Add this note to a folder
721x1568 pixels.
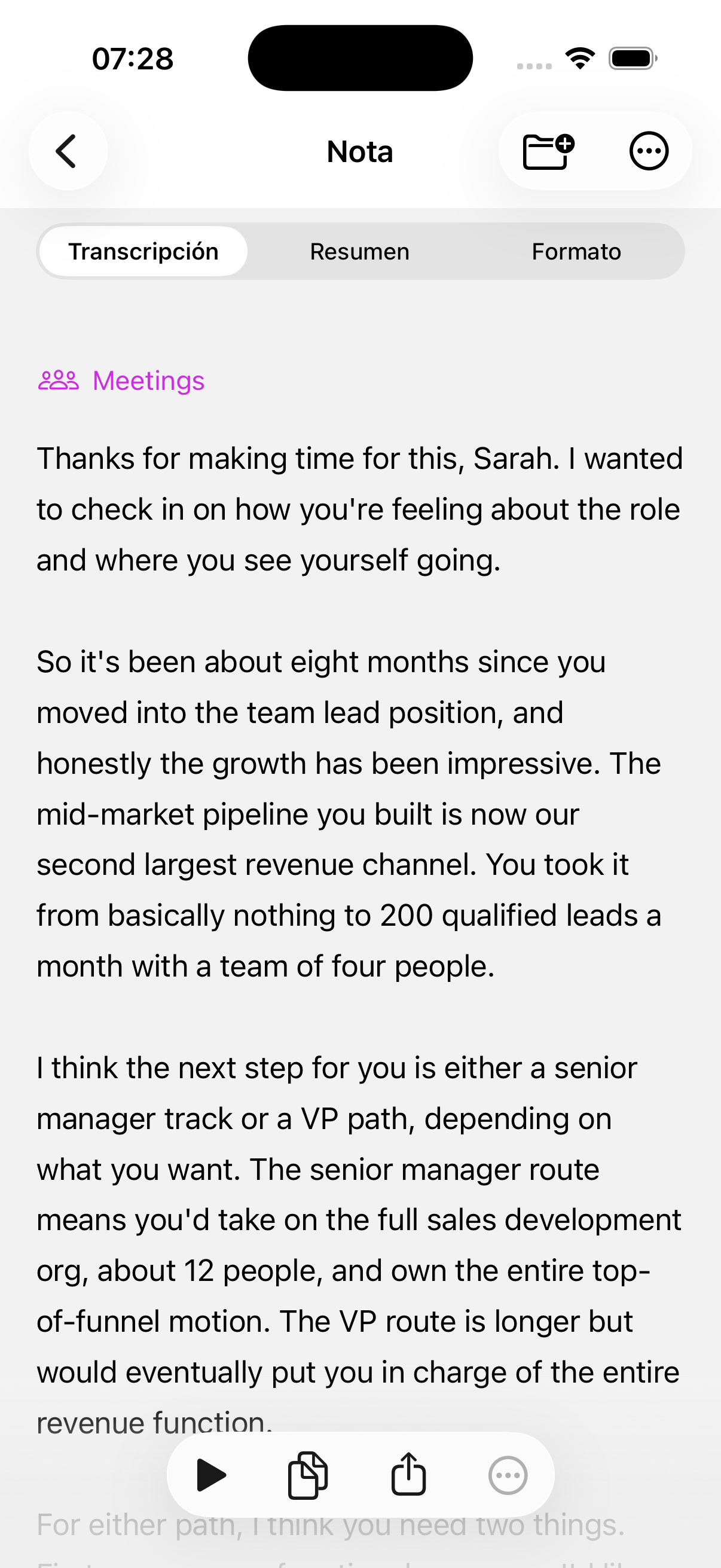click(x=548, y=151)
